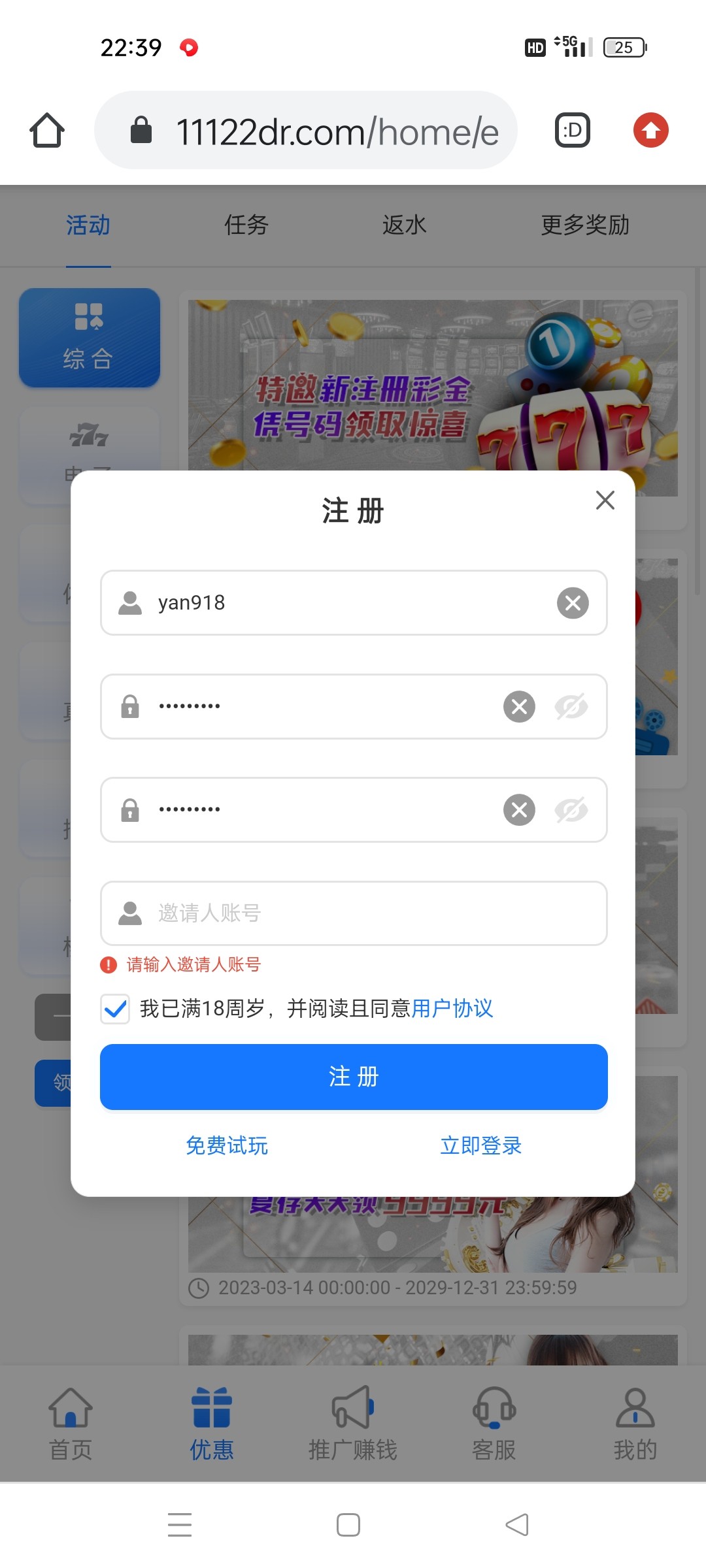Focus the 邀请人账号 input field
This screenshot has height=1568, width=706.
tap(366, 913)
